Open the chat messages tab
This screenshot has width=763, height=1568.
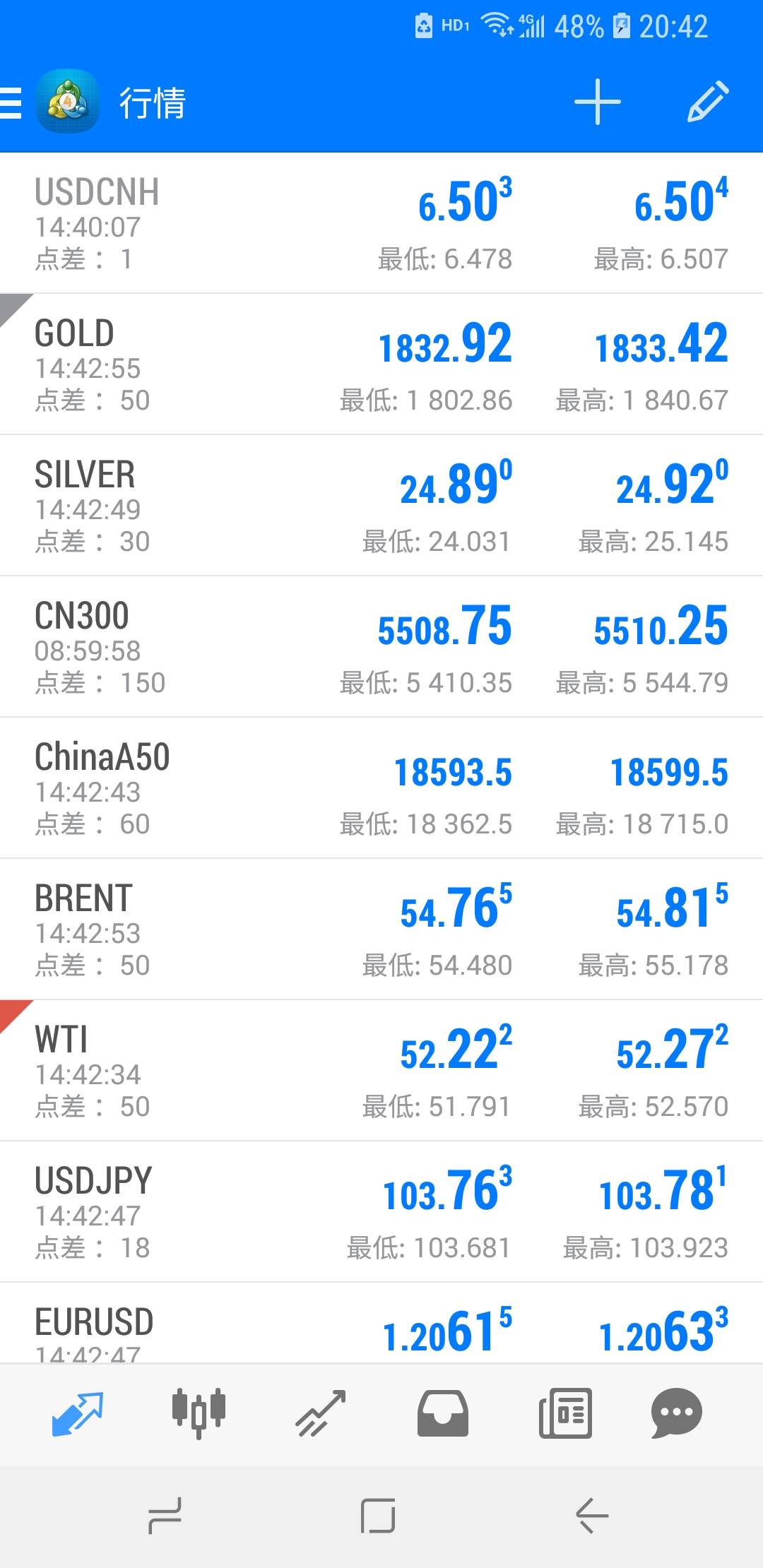[676, 1413]
